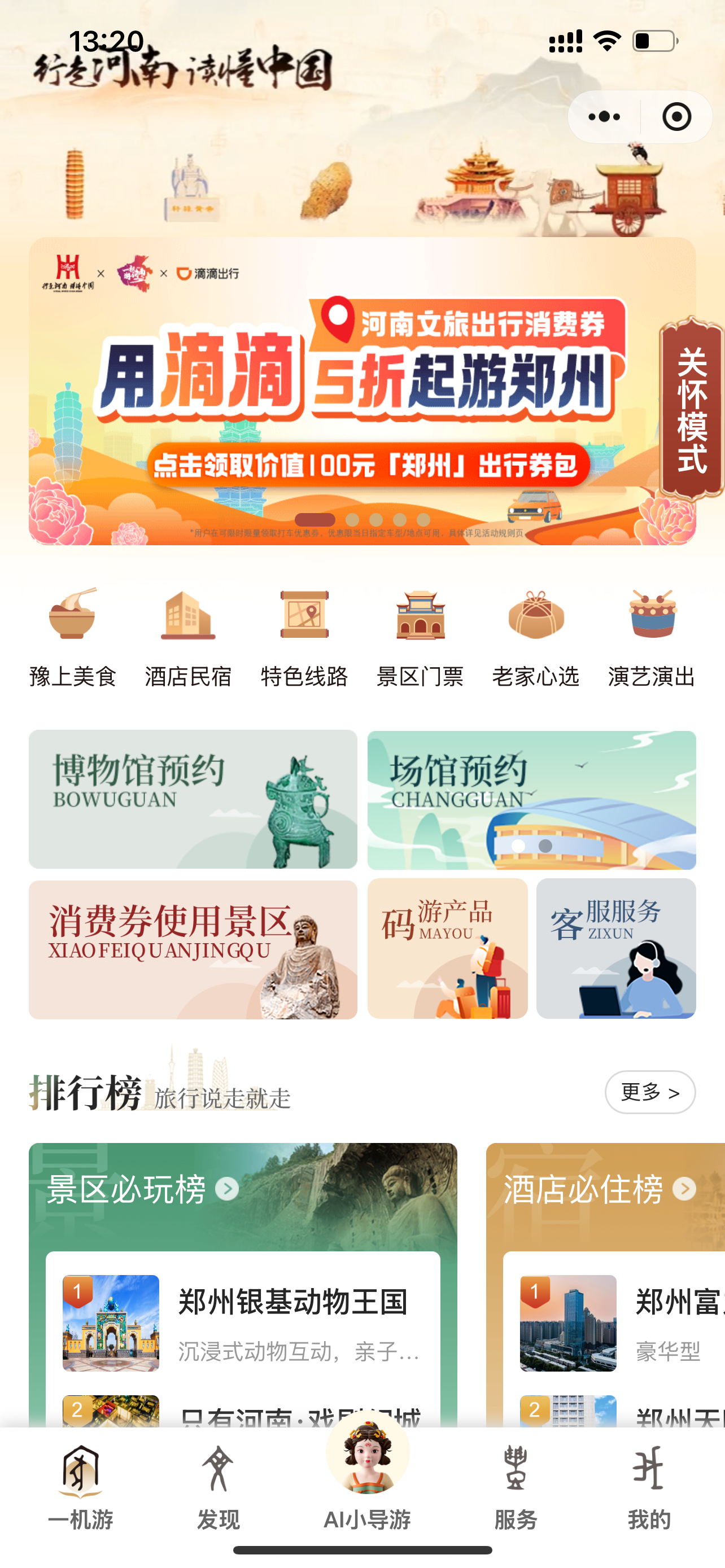Open 消费券使用景区 card
725x1568 pixels.
193,949
